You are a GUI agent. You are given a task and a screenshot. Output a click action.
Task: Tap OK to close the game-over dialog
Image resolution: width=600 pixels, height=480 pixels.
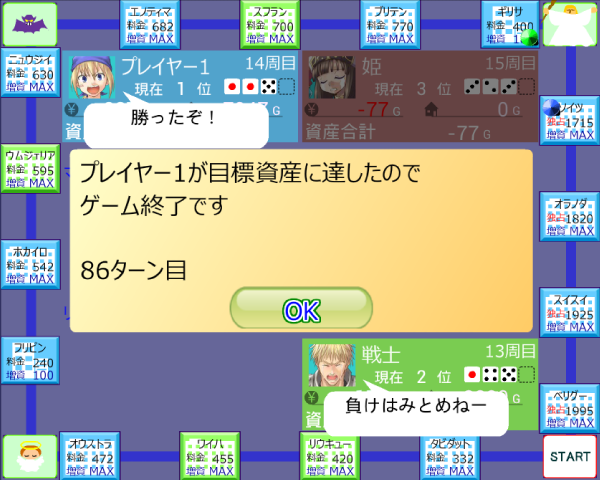[300, 310]
